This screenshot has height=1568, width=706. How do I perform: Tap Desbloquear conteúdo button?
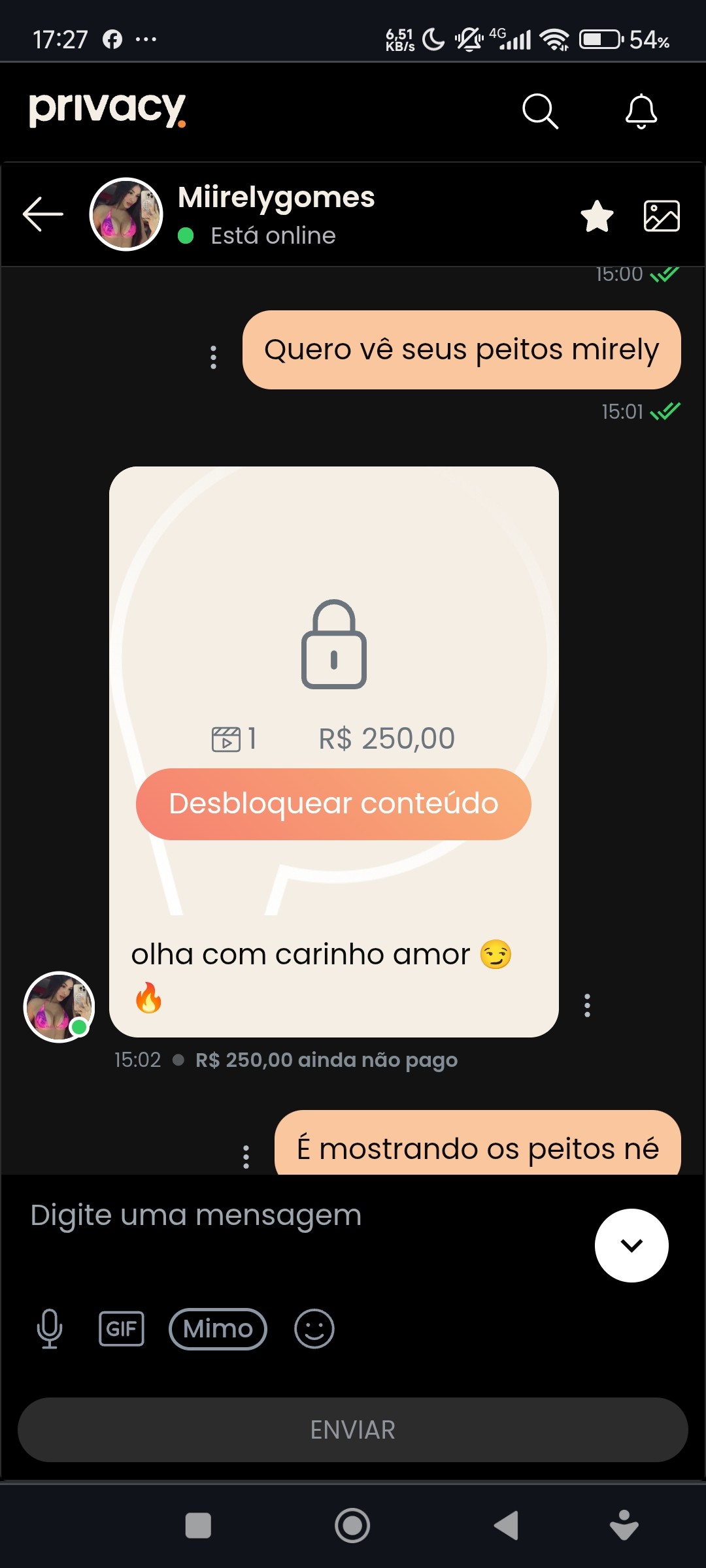[x=333, y=804]
